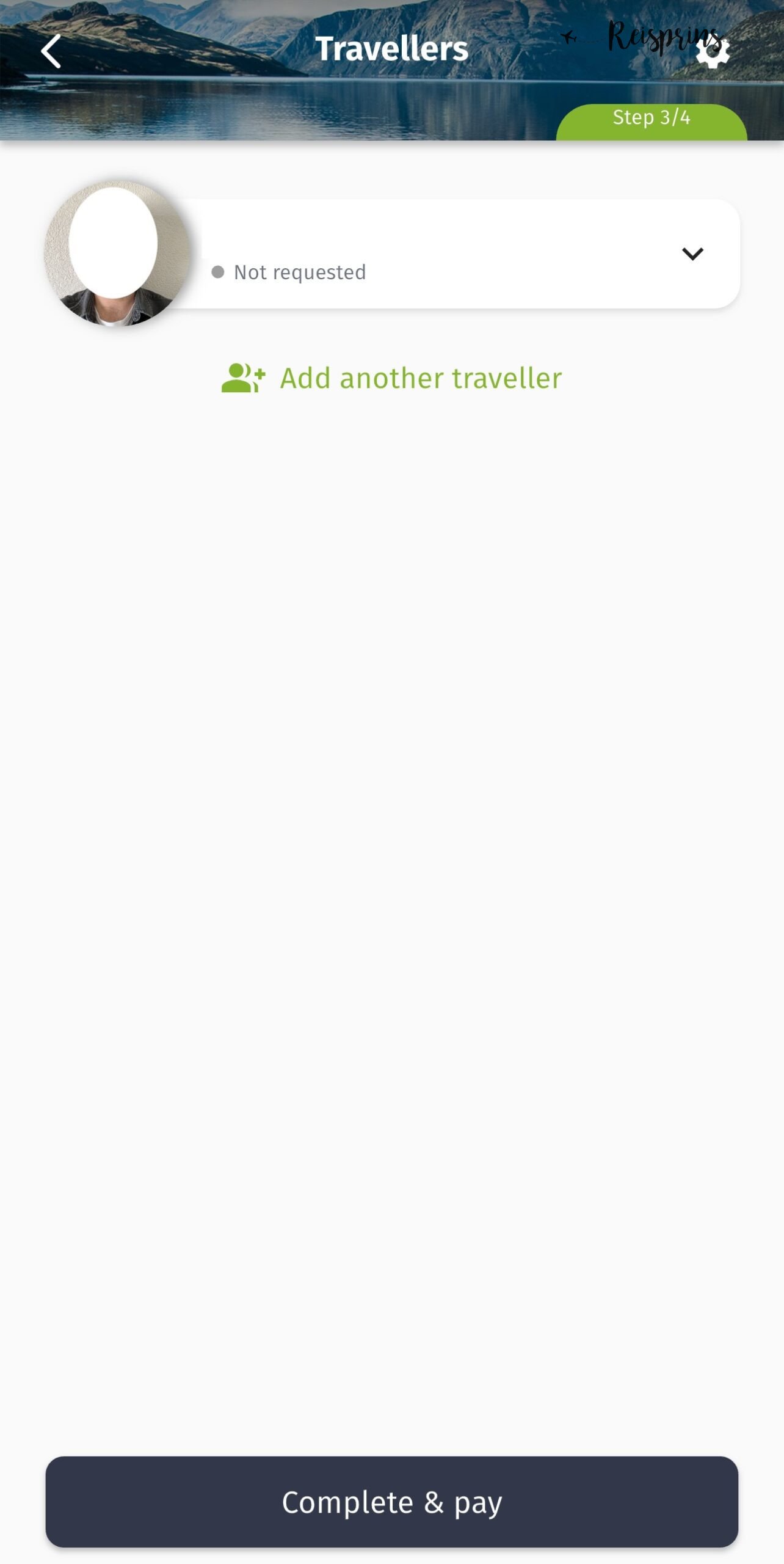Go back from the Travellers screen
This screenshot has height=1564, width=784.
(x=51, y=51)
